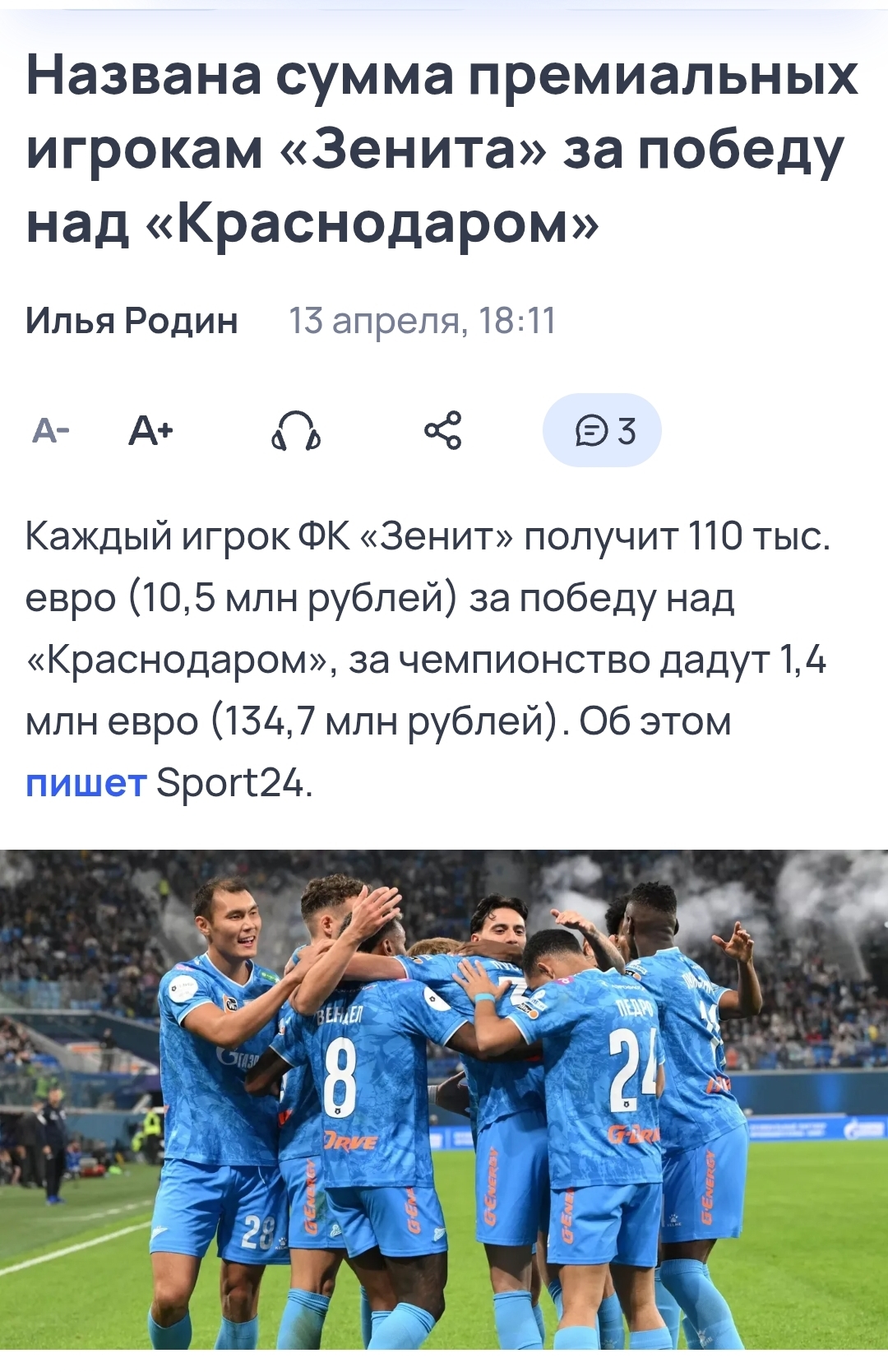Share this article

coord(442,430)
